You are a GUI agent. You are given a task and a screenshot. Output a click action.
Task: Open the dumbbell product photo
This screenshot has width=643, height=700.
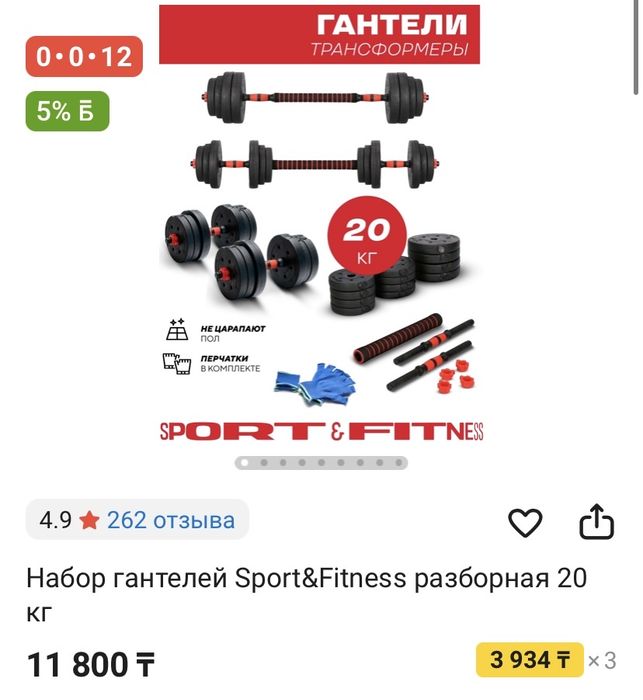pyautogui.click(x=320, y=230)
